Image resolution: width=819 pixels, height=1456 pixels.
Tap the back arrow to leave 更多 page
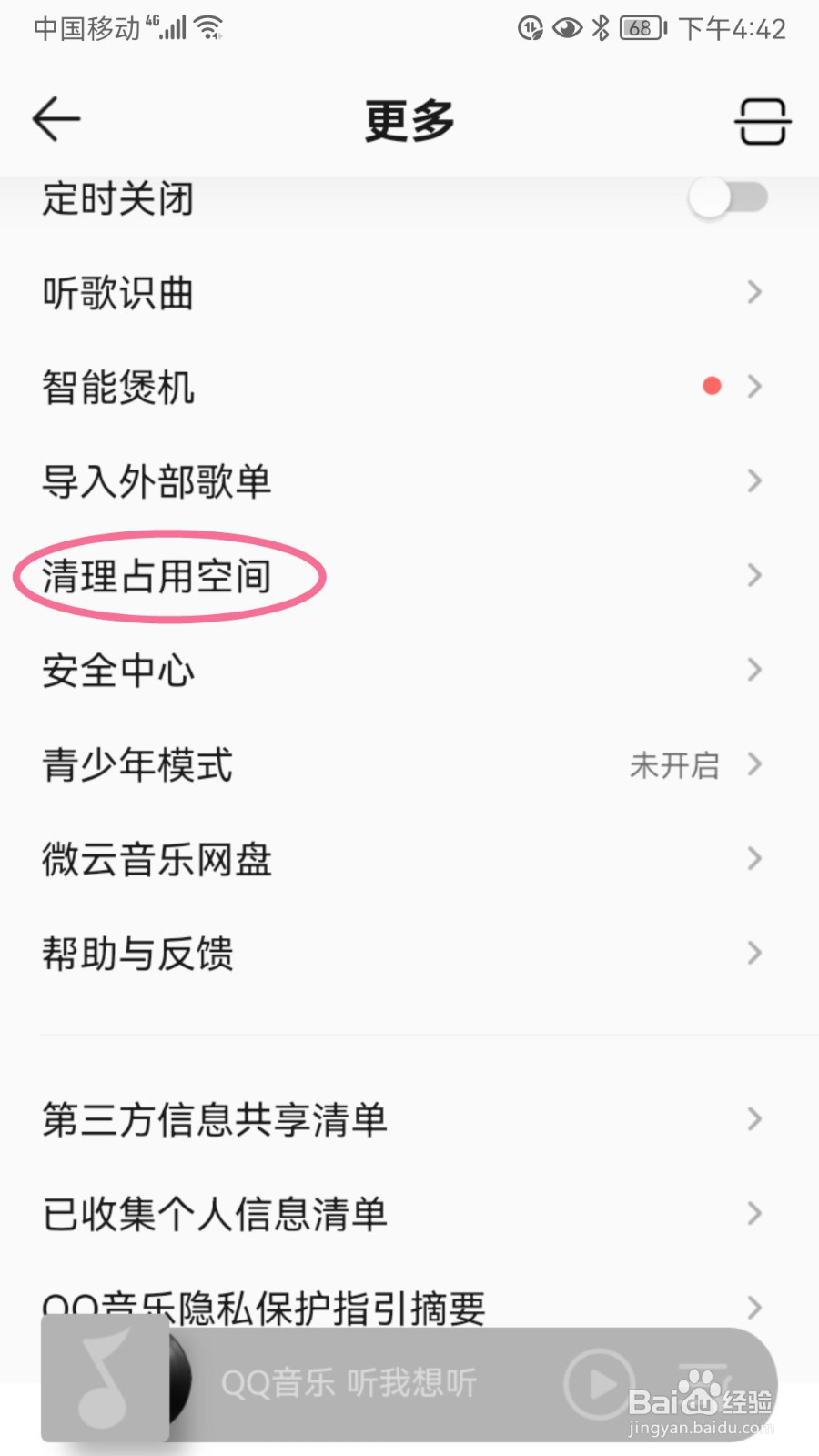[55, 119]
